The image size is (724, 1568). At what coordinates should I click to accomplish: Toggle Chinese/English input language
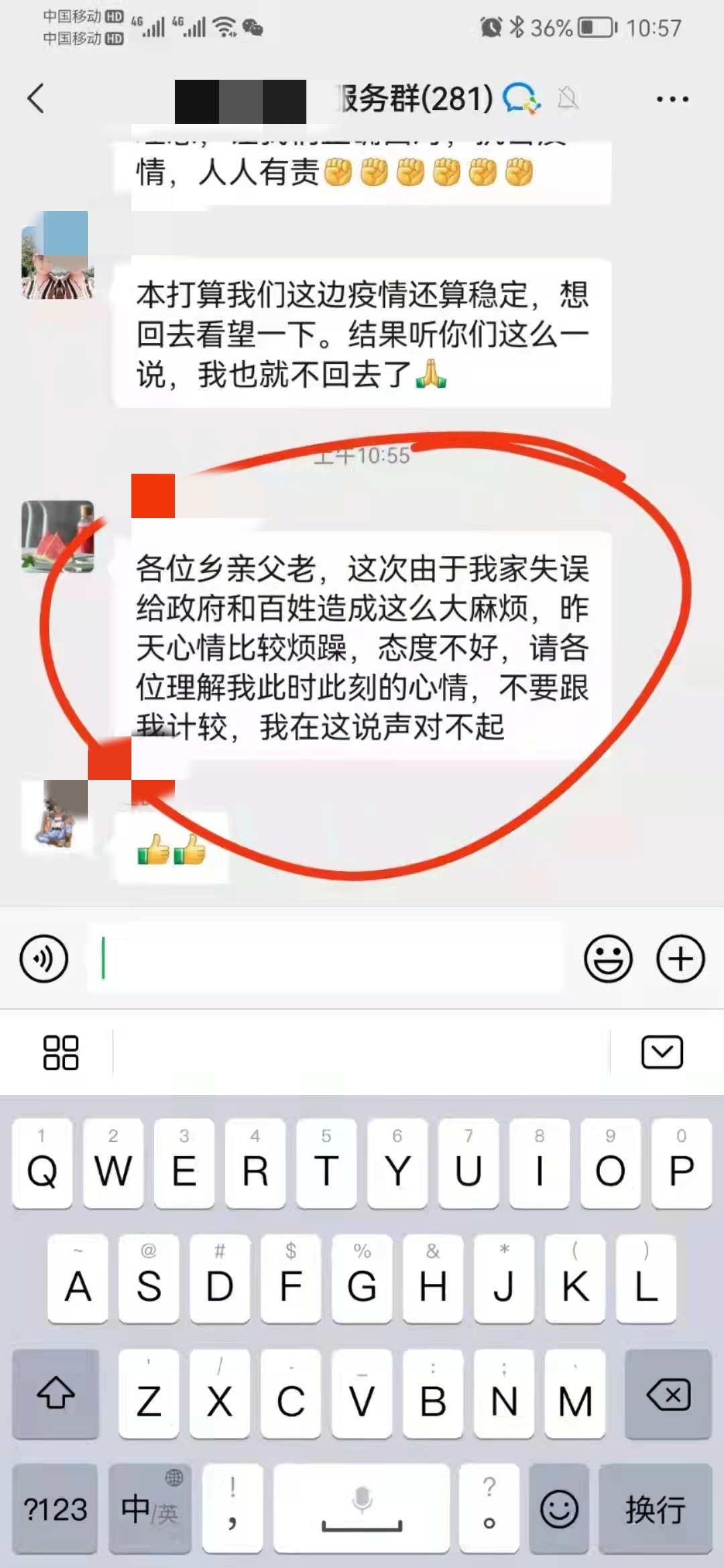149,1509
